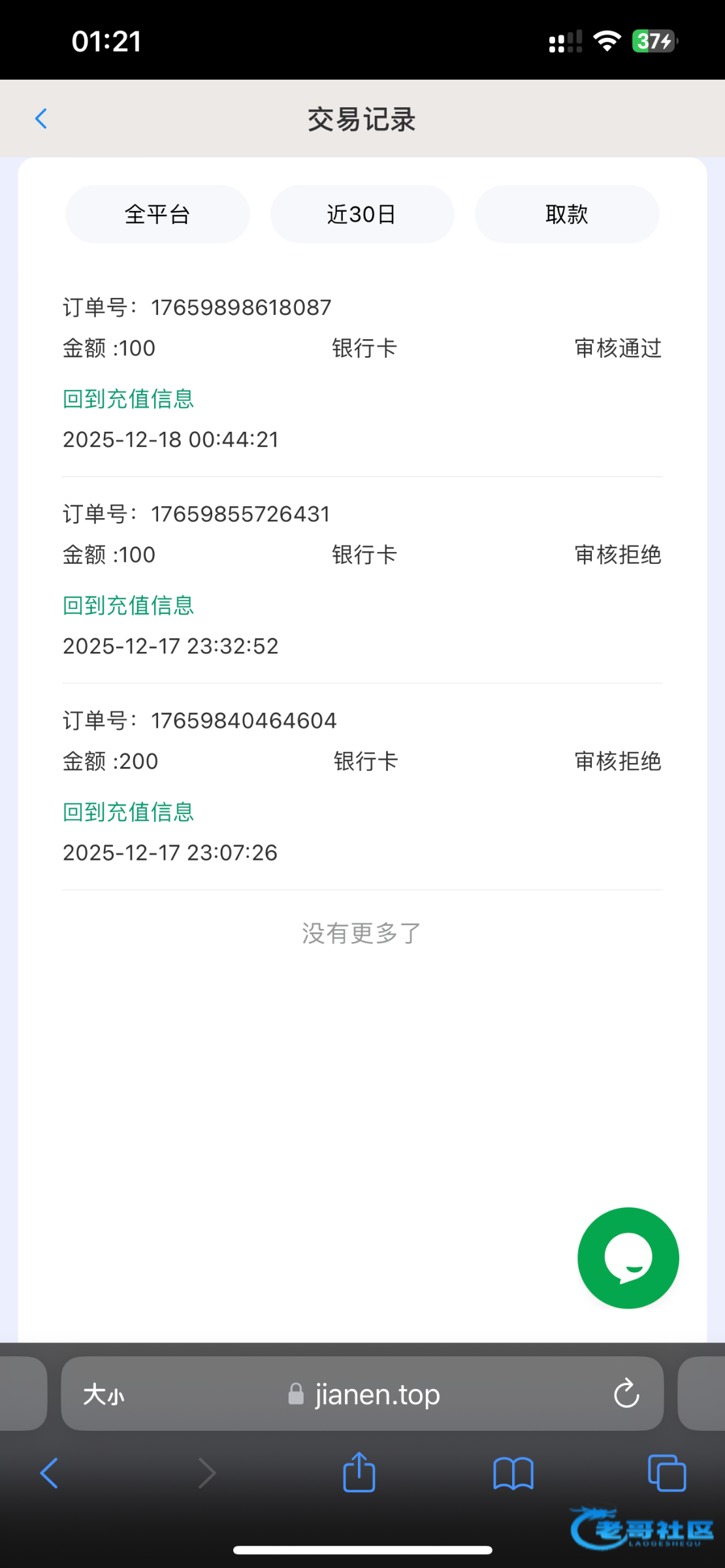
Task: Open the green customer service chat bubble
Action: 628,1258
